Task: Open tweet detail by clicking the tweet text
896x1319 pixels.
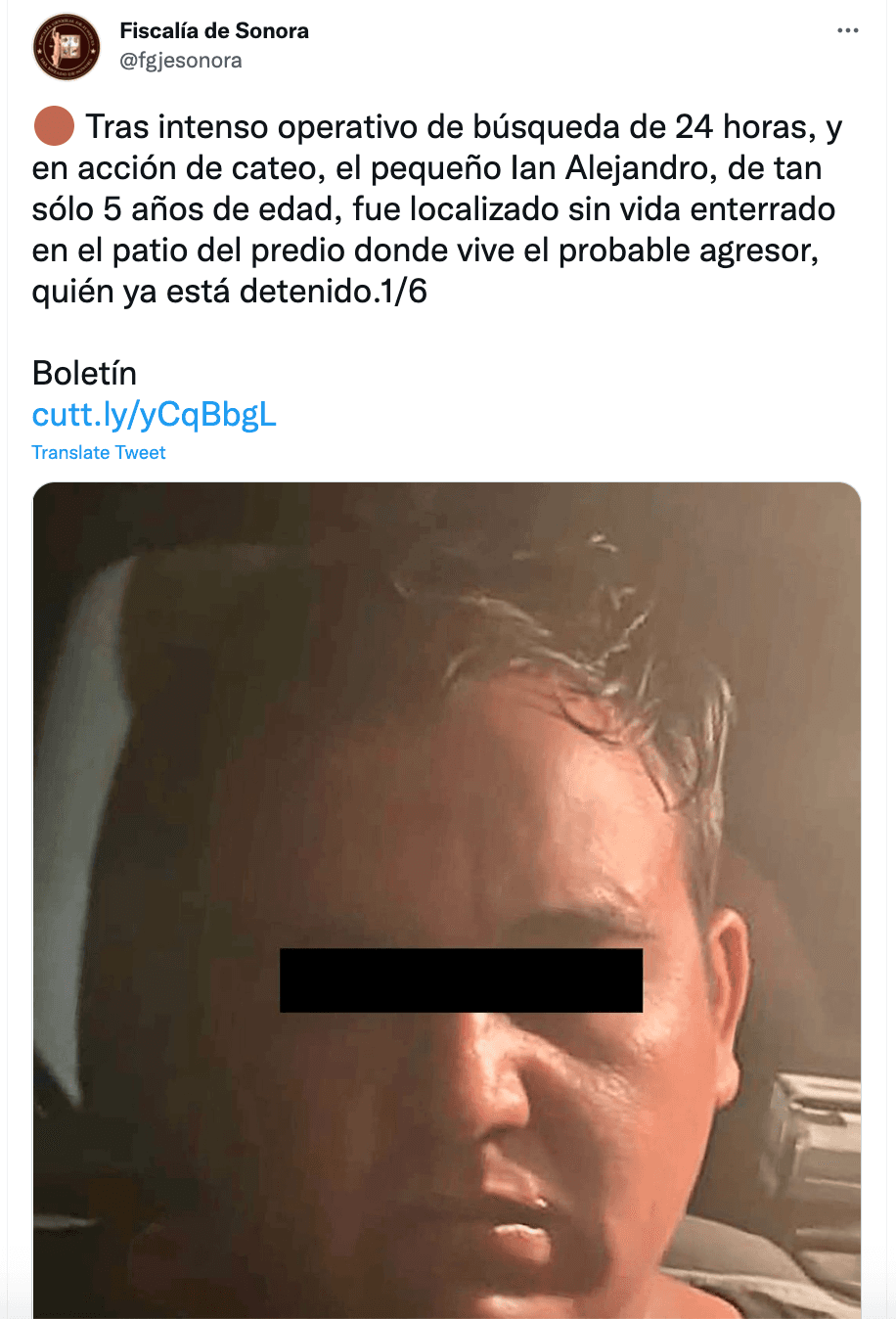Action: click(x=430, y=207)
